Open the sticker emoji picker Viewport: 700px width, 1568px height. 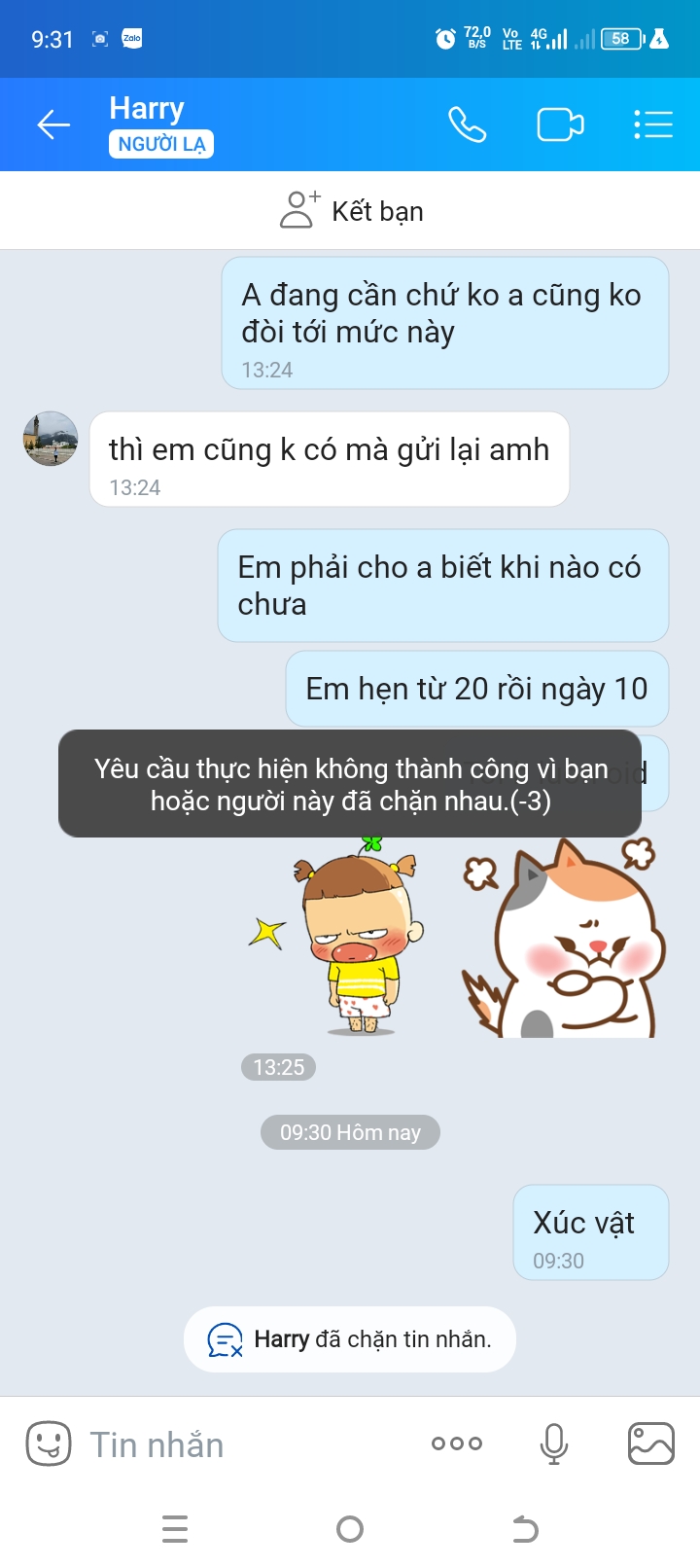pyautogui.click(x=48, y=1443)
